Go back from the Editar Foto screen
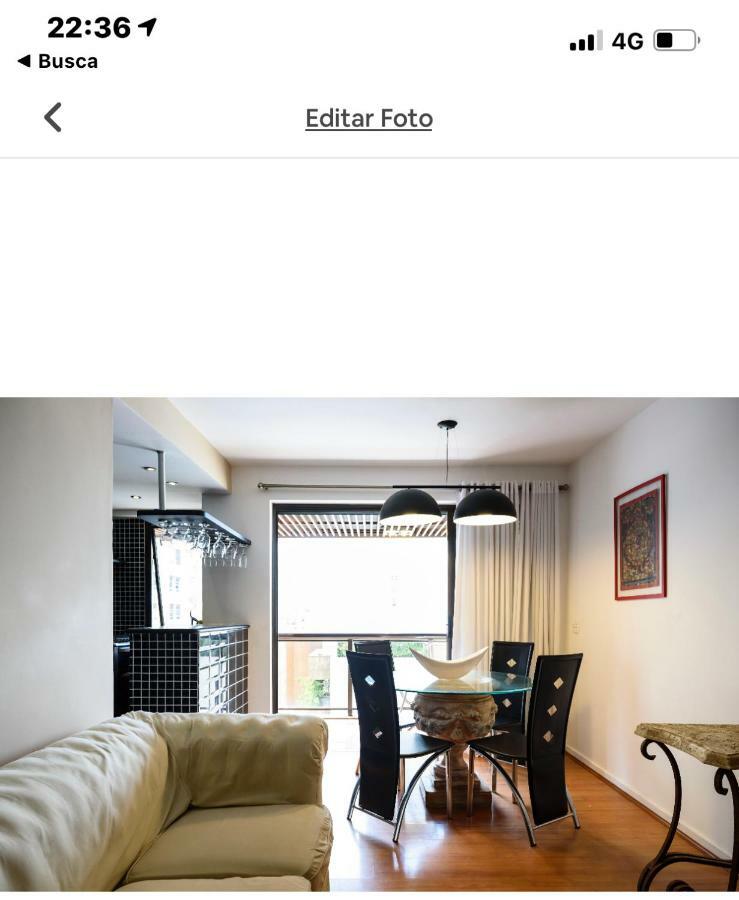 (53, 118)
